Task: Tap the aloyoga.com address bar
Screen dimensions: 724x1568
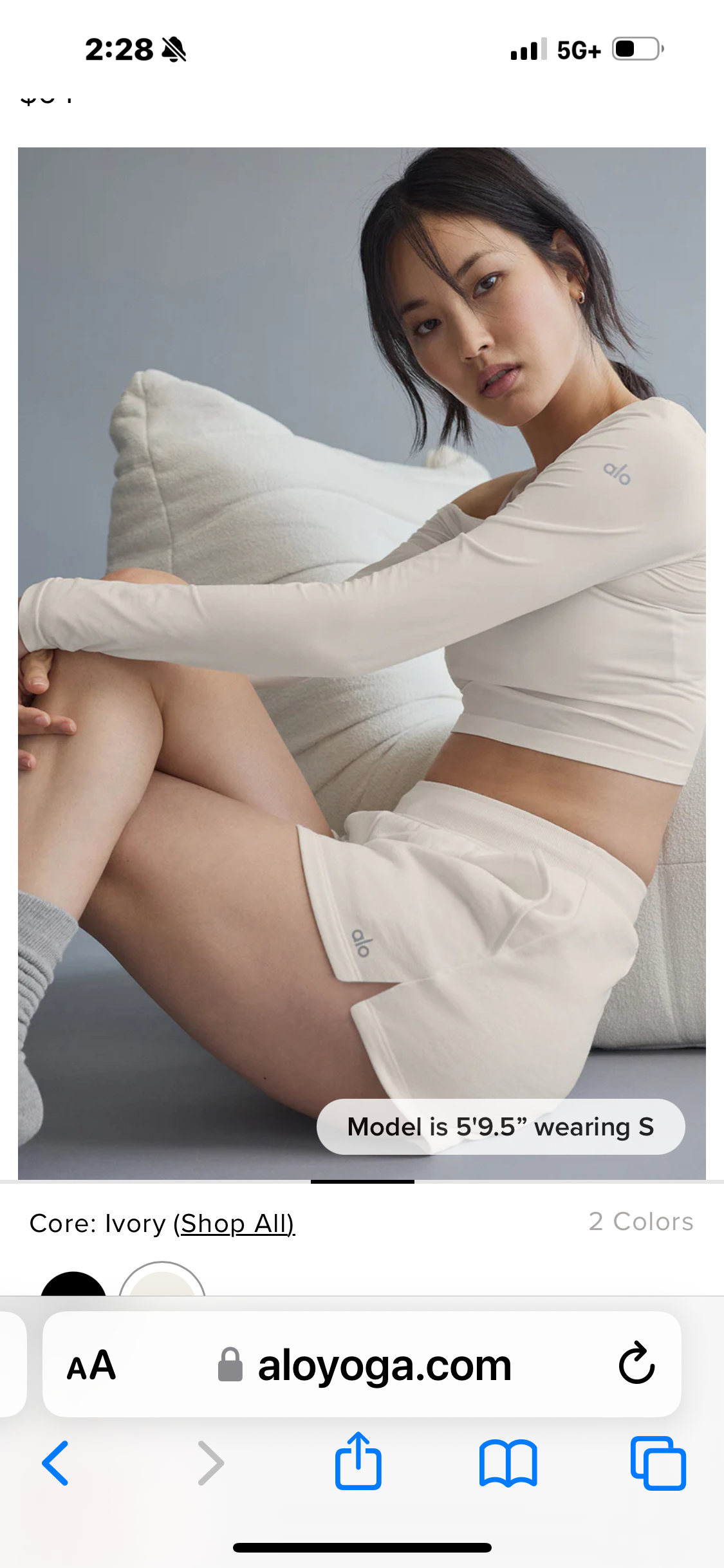Action: [384, 1365]
